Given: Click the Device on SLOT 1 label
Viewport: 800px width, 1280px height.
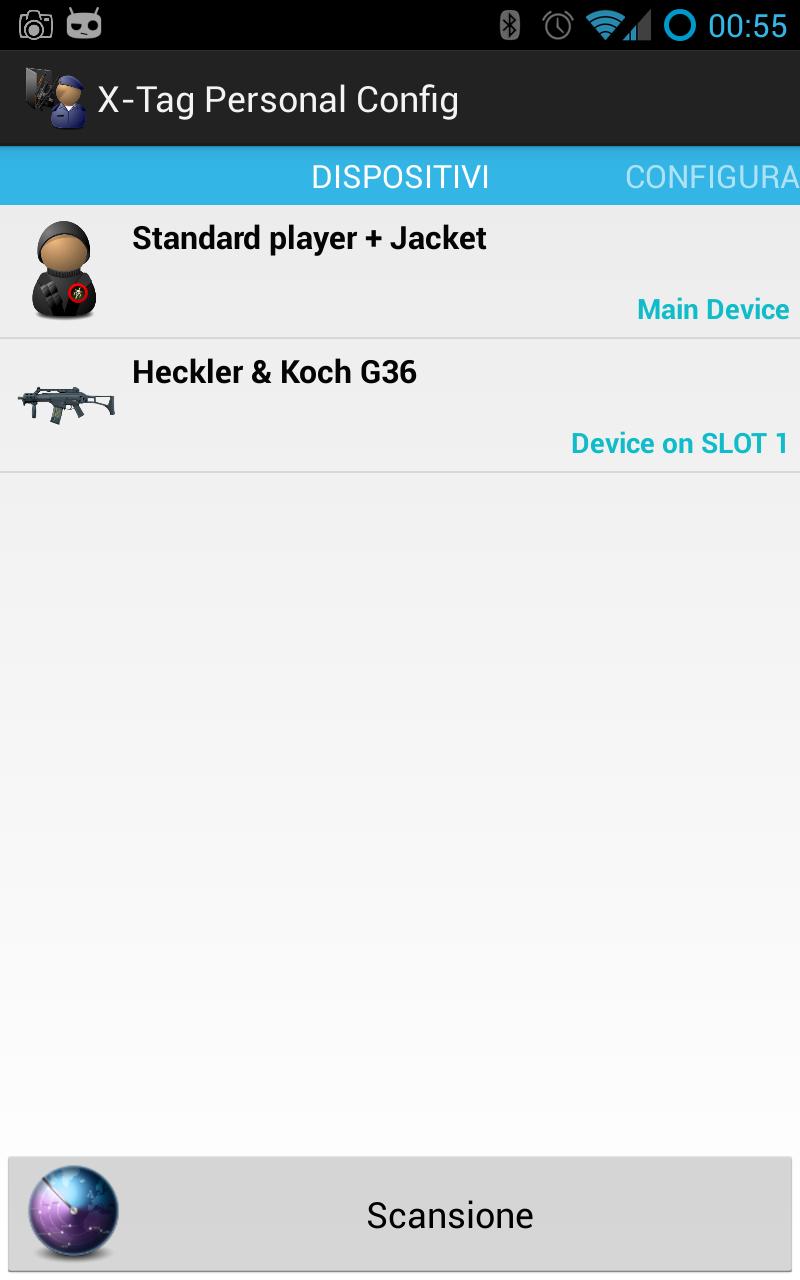Looking at the screenshot, I should coord(678,443).
